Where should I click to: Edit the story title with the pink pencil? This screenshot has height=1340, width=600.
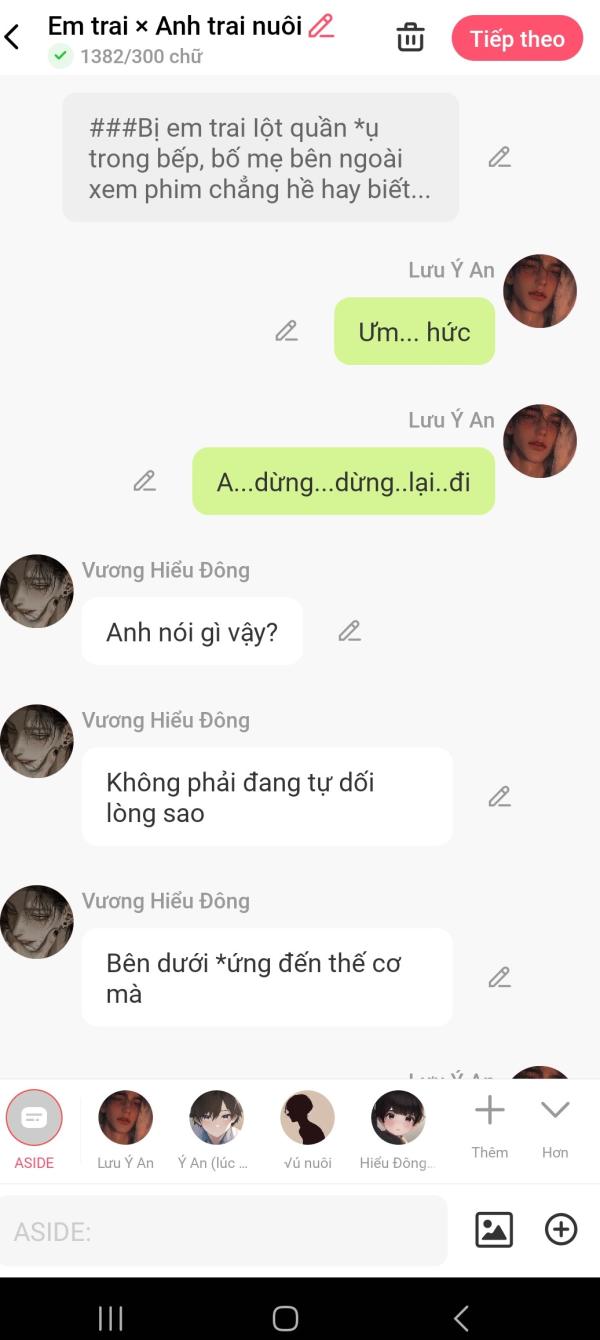(322, 26)
